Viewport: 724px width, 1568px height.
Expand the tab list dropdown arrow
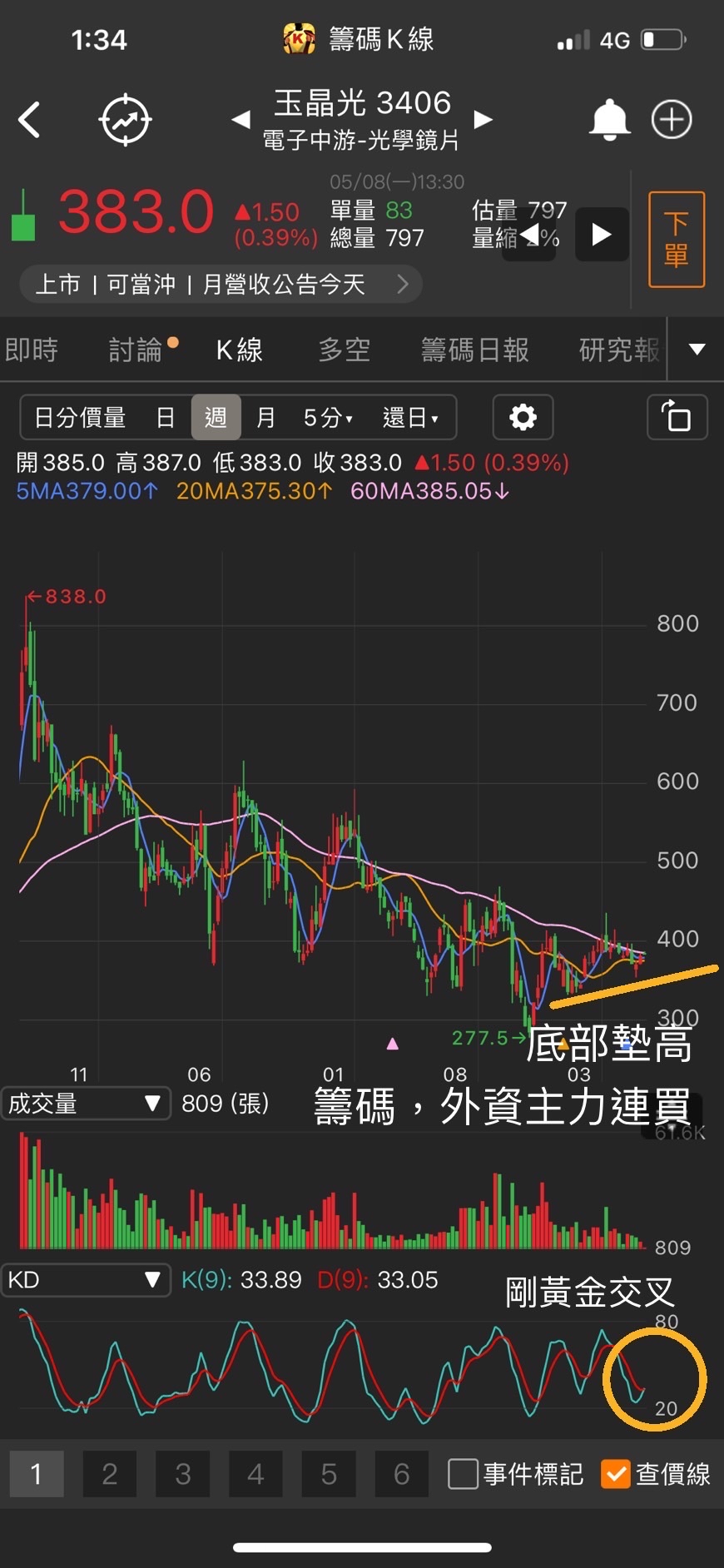697,350
